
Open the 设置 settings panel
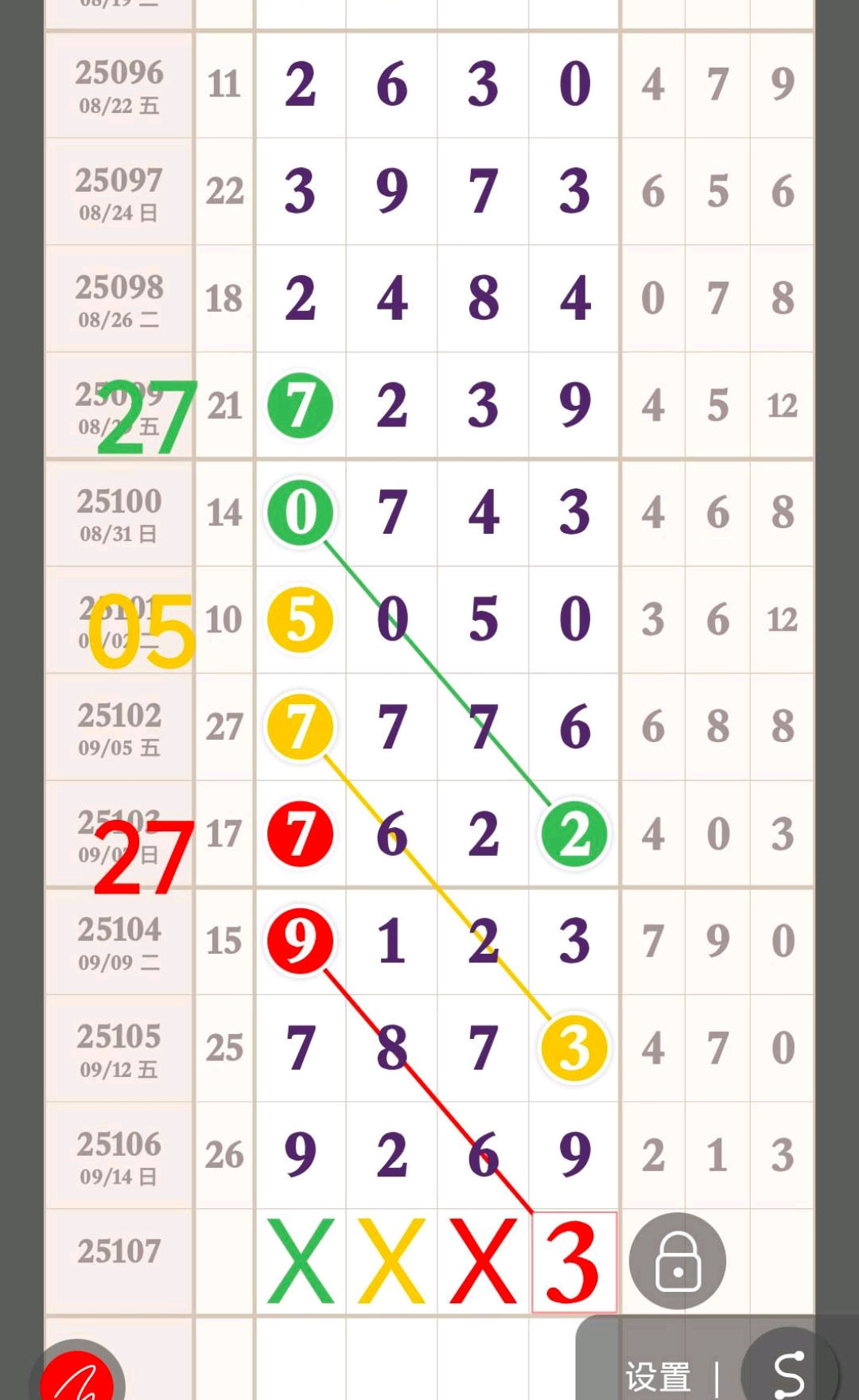pyautogui.click(x=658, y=1377)
